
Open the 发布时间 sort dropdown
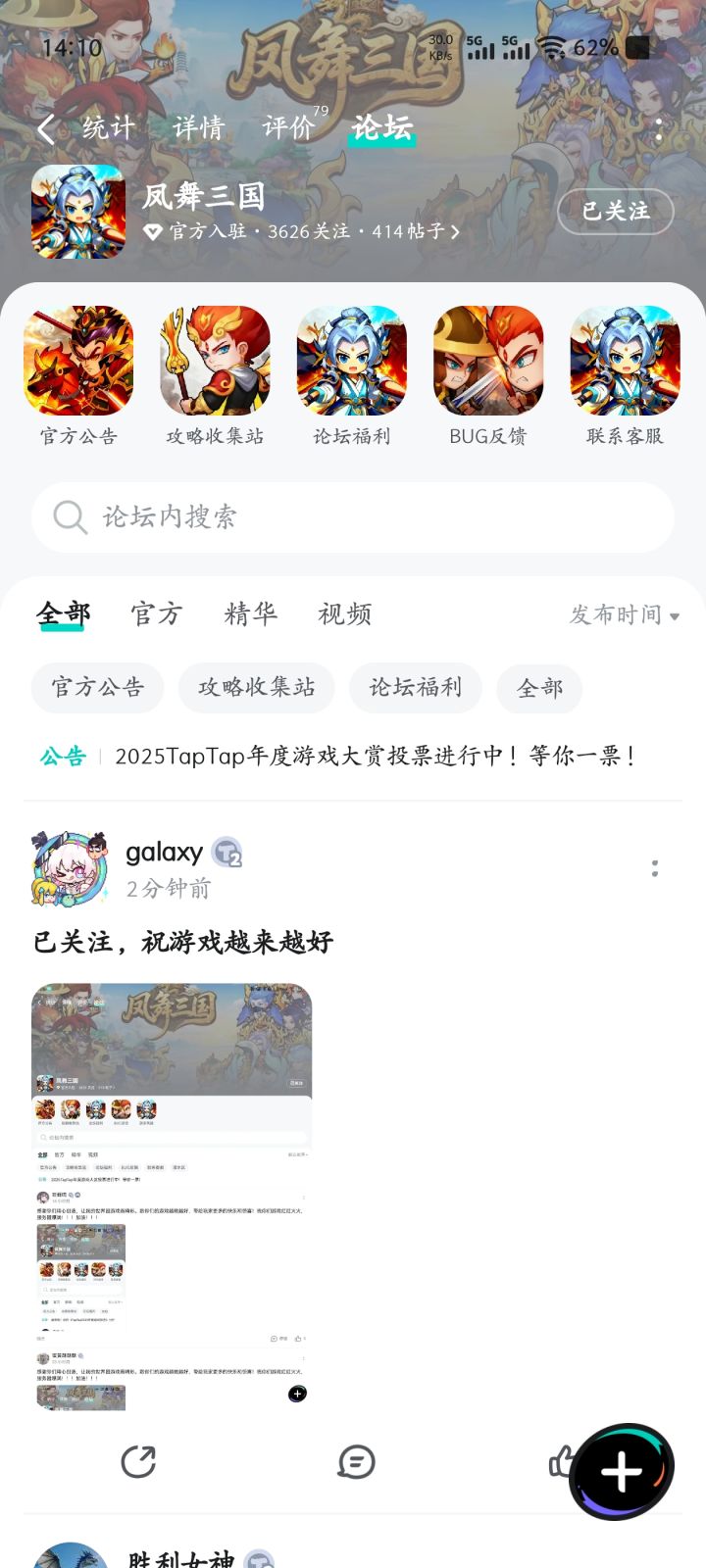click(622, 614)
